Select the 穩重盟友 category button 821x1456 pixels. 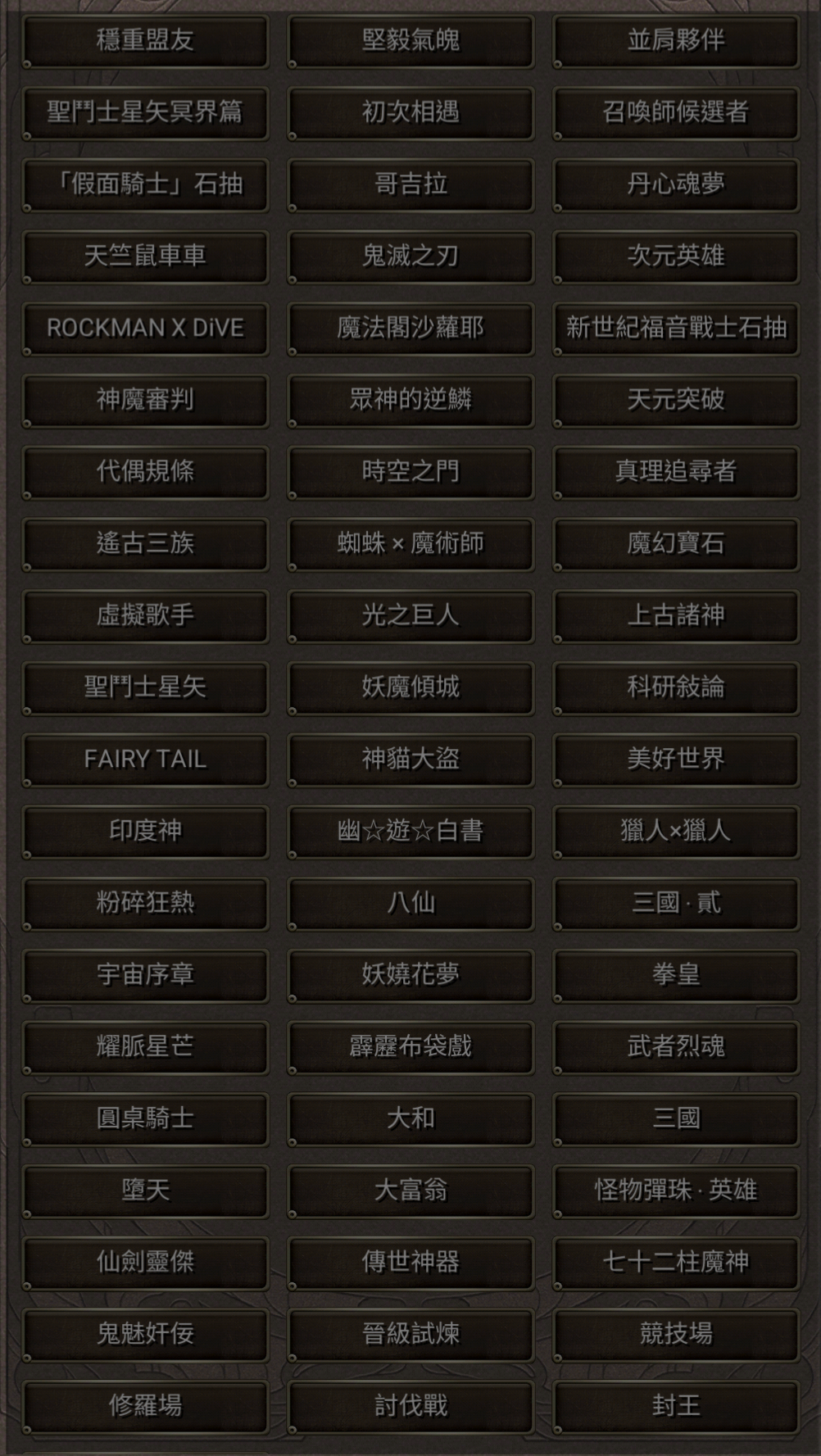145,40
